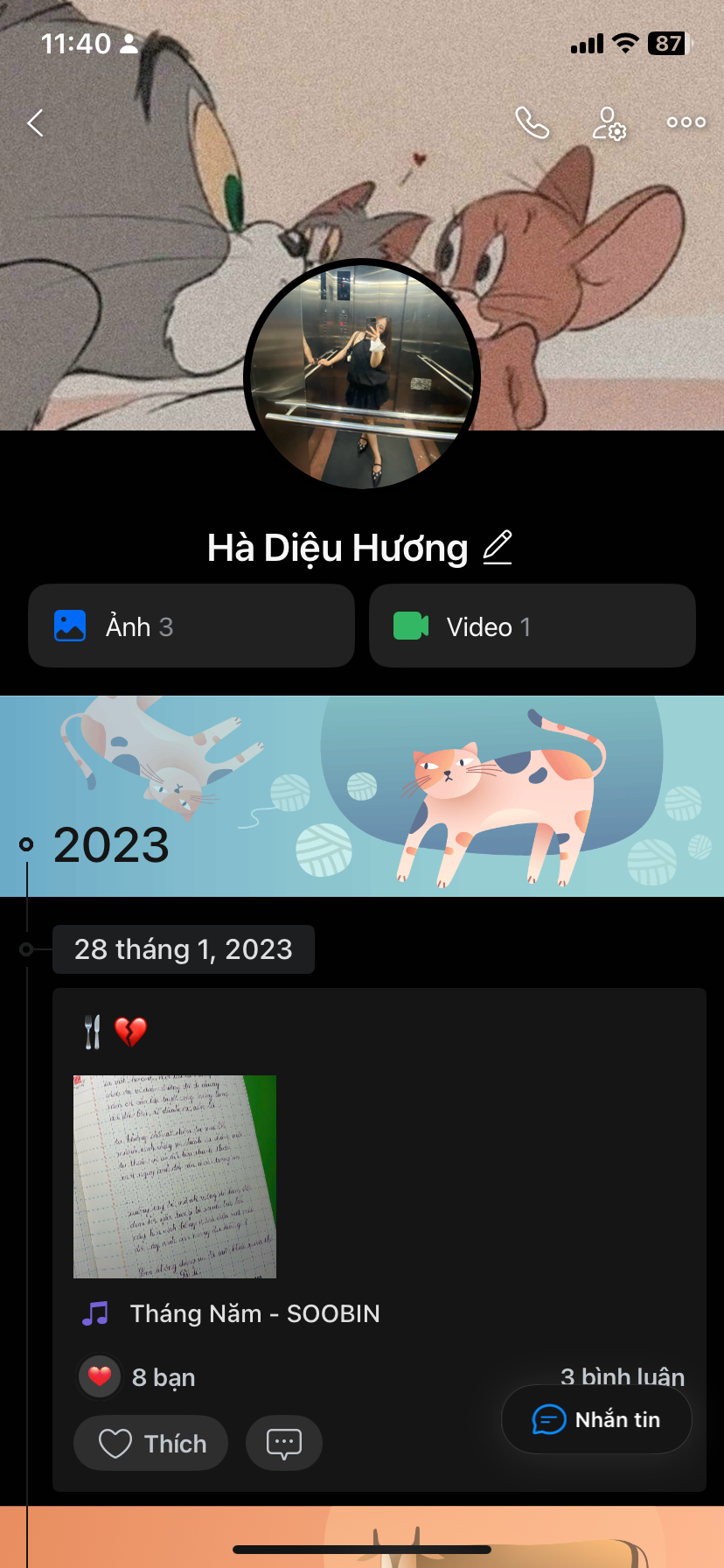Open the 28 tháng 1, 2023 date entry
724x1568 pixels.
[x=183, y=948]
